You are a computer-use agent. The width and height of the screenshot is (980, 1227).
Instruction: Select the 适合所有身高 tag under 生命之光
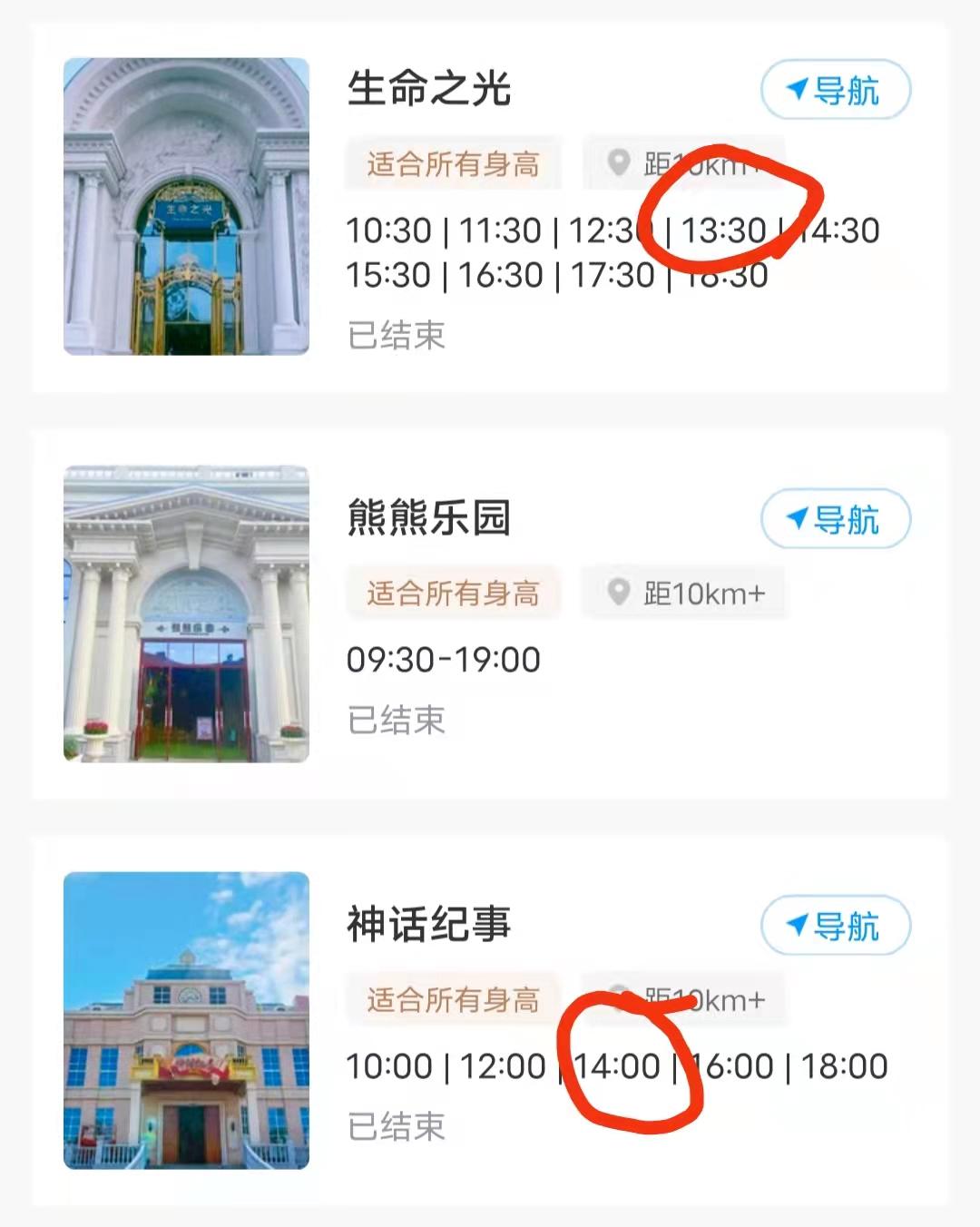click(x=454, y=164)
